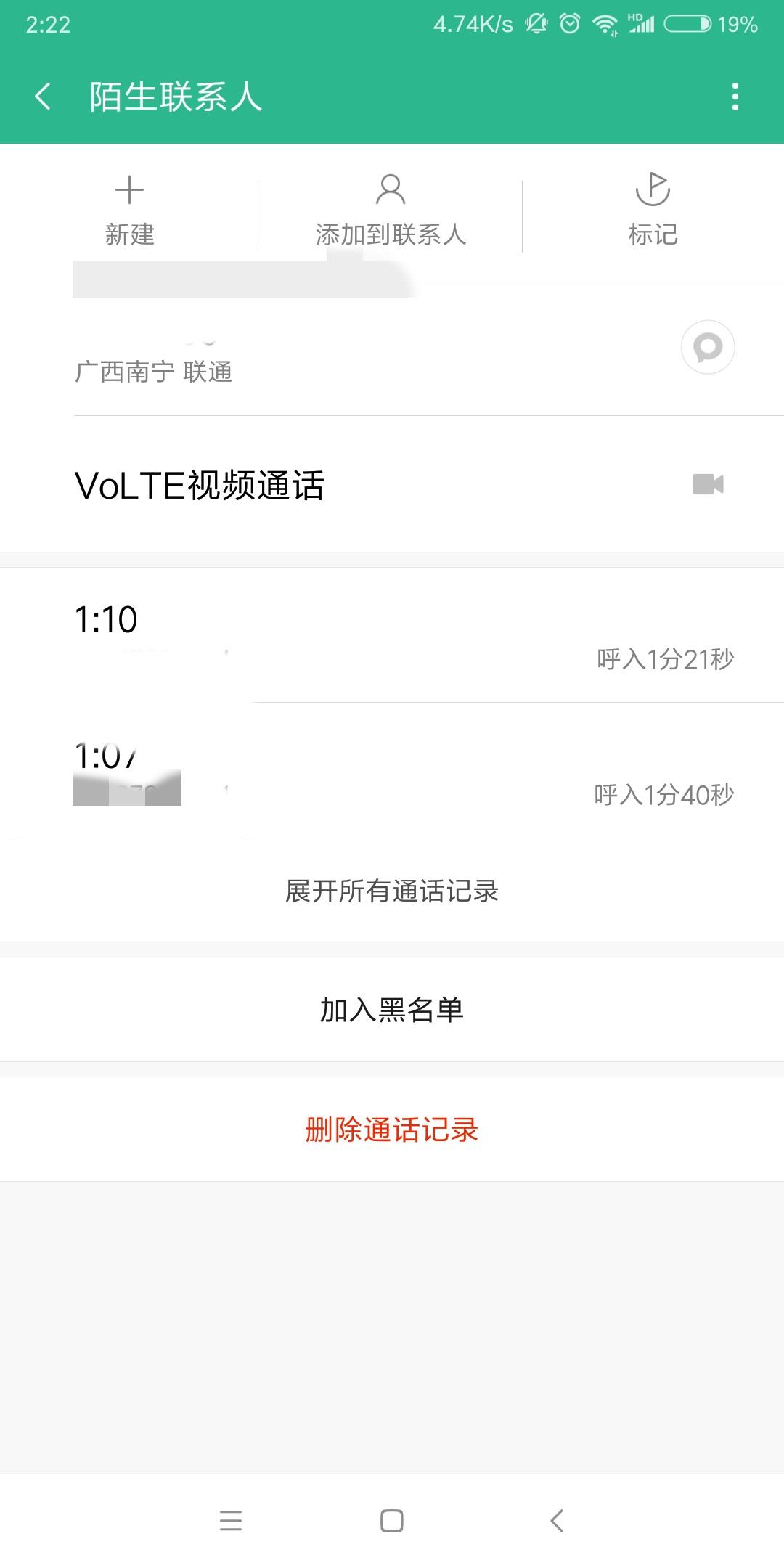Send a message via the chat bubble icon
The width and height of the screenshot is (784, 1568).
(x=708, y=347)
